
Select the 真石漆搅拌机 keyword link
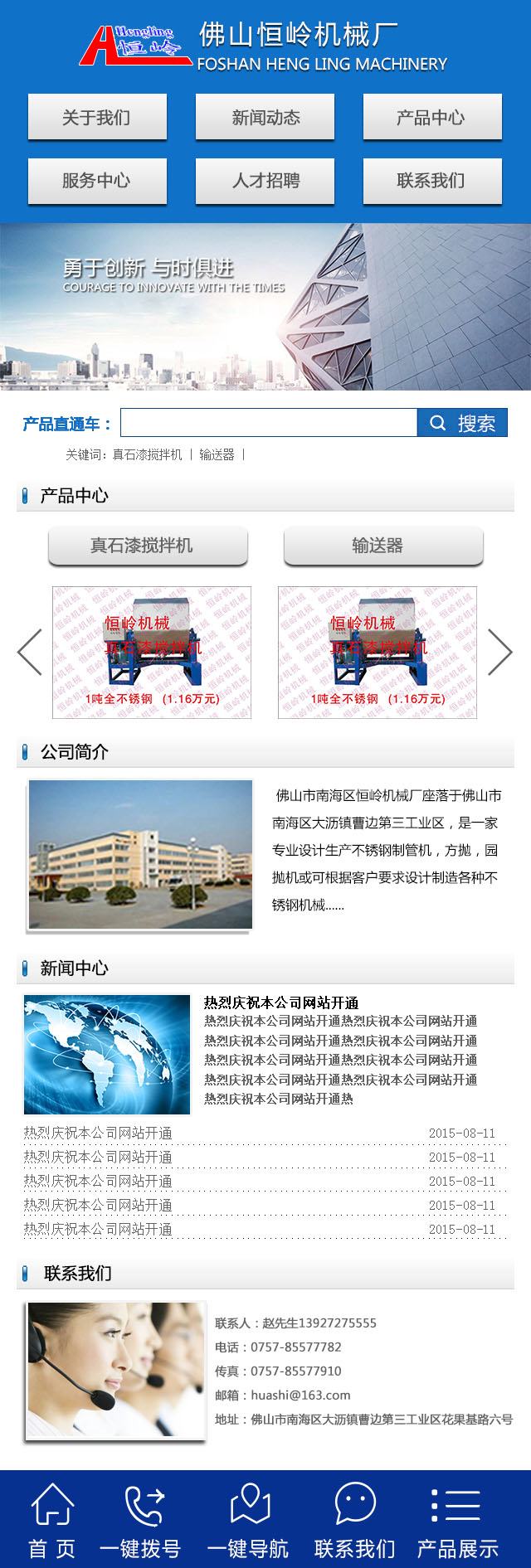tap(147, 454)
